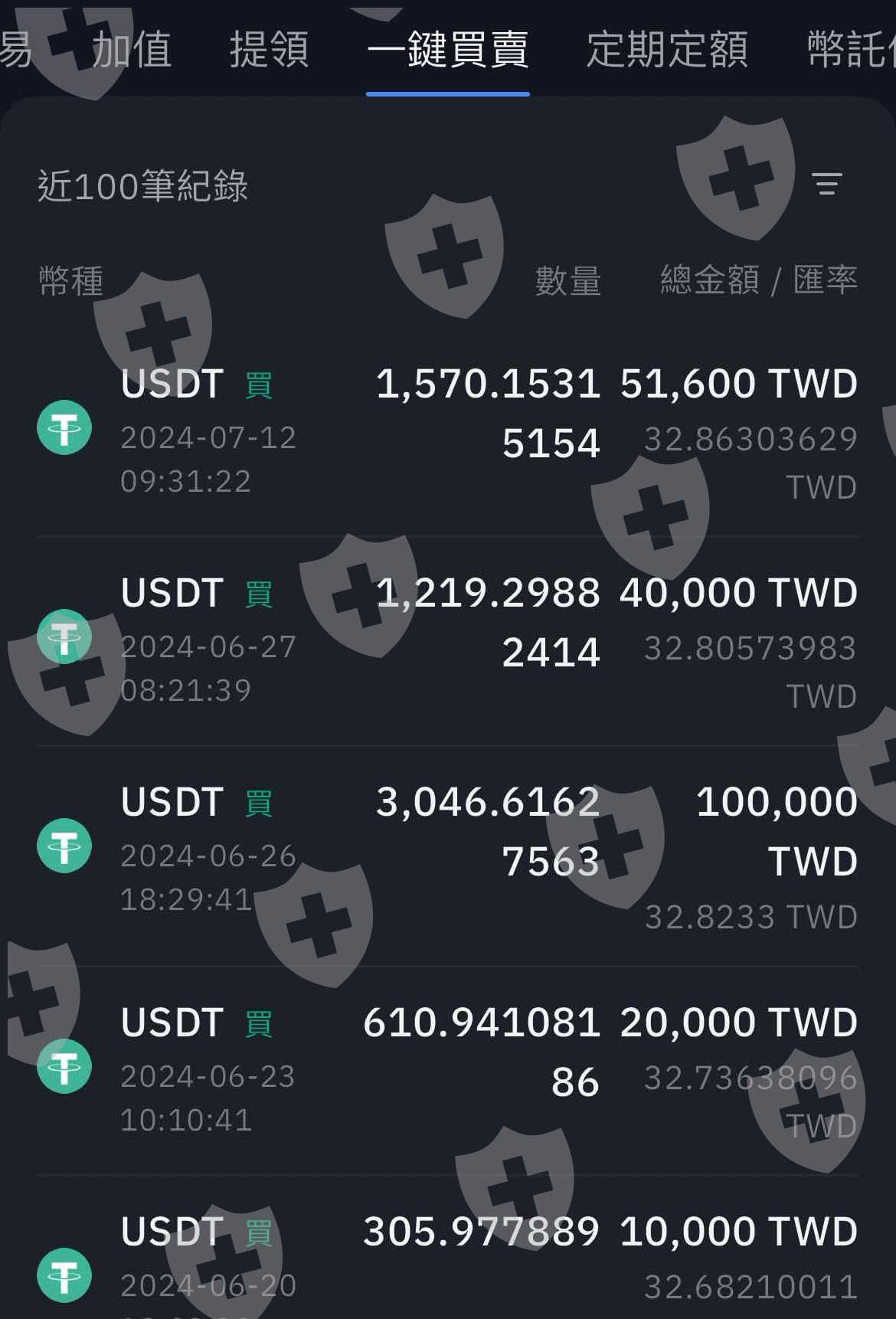896x1319 pixels.
Task: Open USDT purchase from 2024-06-23
Action: click(448, 1070)
